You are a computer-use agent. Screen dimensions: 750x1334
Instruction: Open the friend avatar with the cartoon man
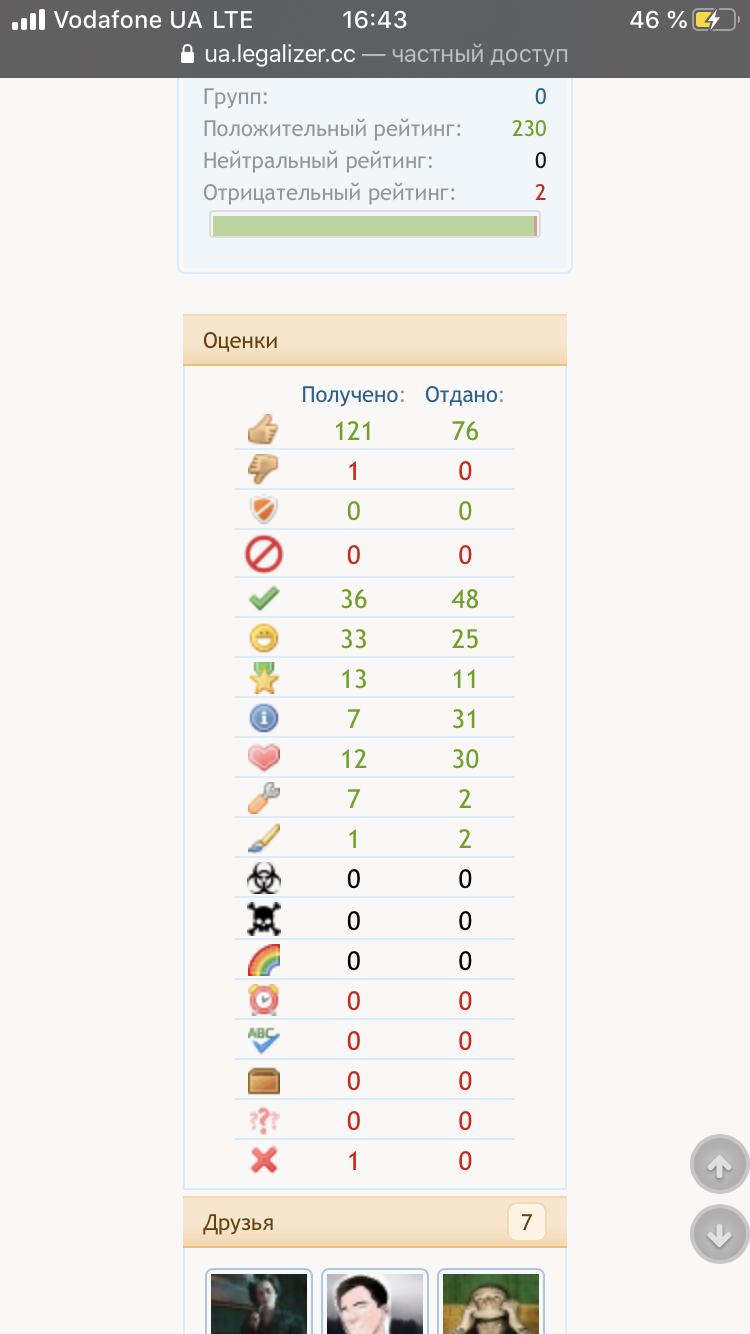[x=375, y=1302]
